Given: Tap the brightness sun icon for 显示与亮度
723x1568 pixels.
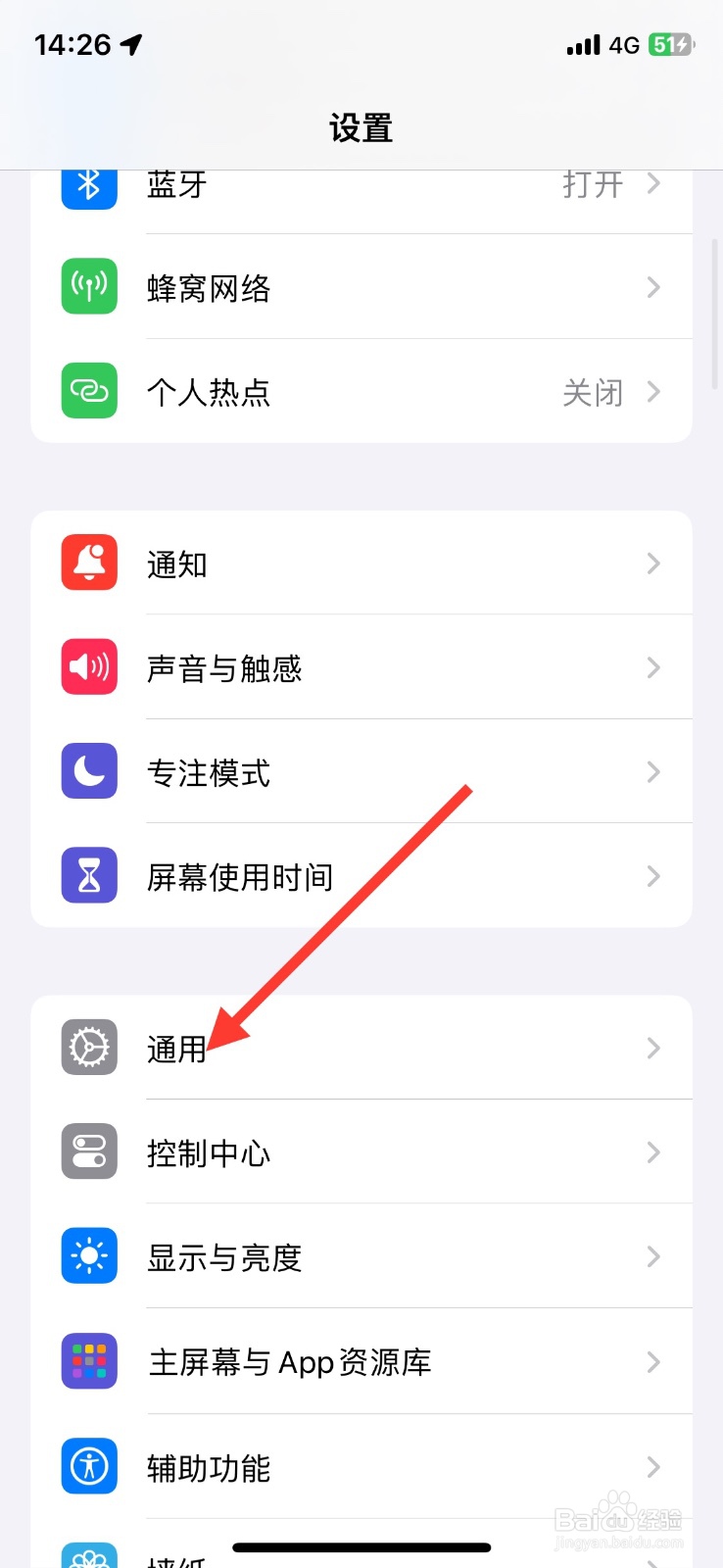Looking at the screenshot, I should pos(89,1255).
